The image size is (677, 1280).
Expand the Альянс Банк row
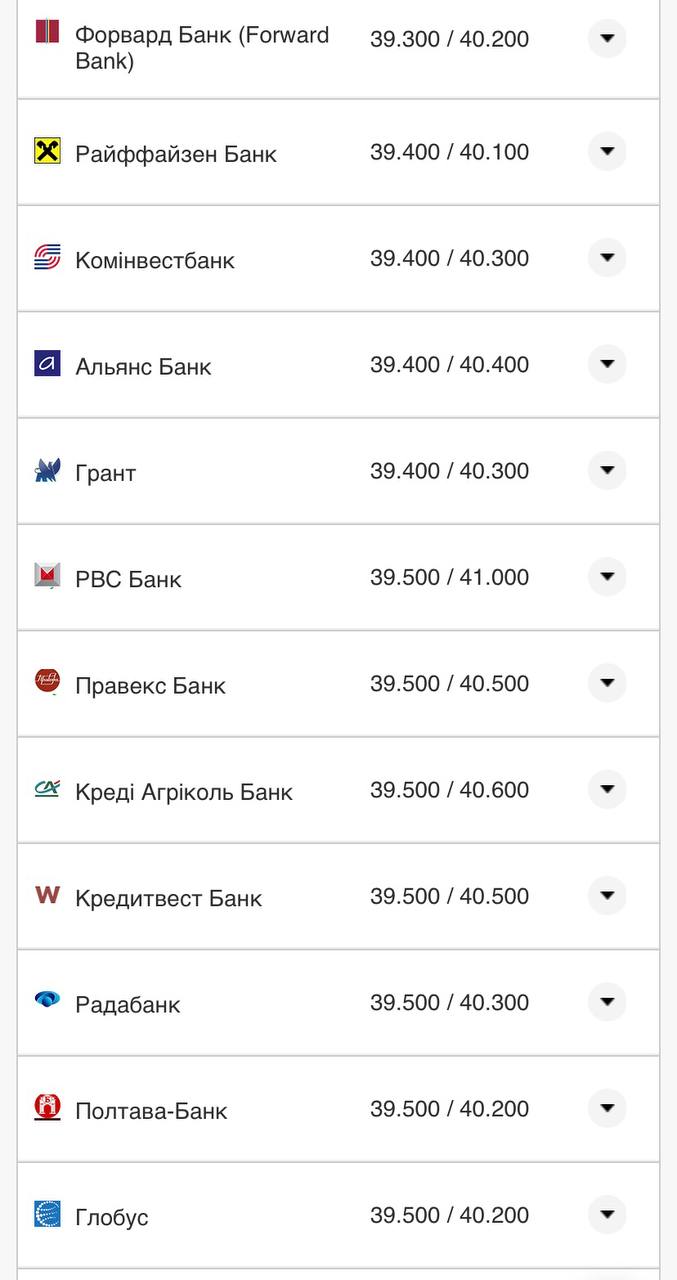tap(606, 364)
